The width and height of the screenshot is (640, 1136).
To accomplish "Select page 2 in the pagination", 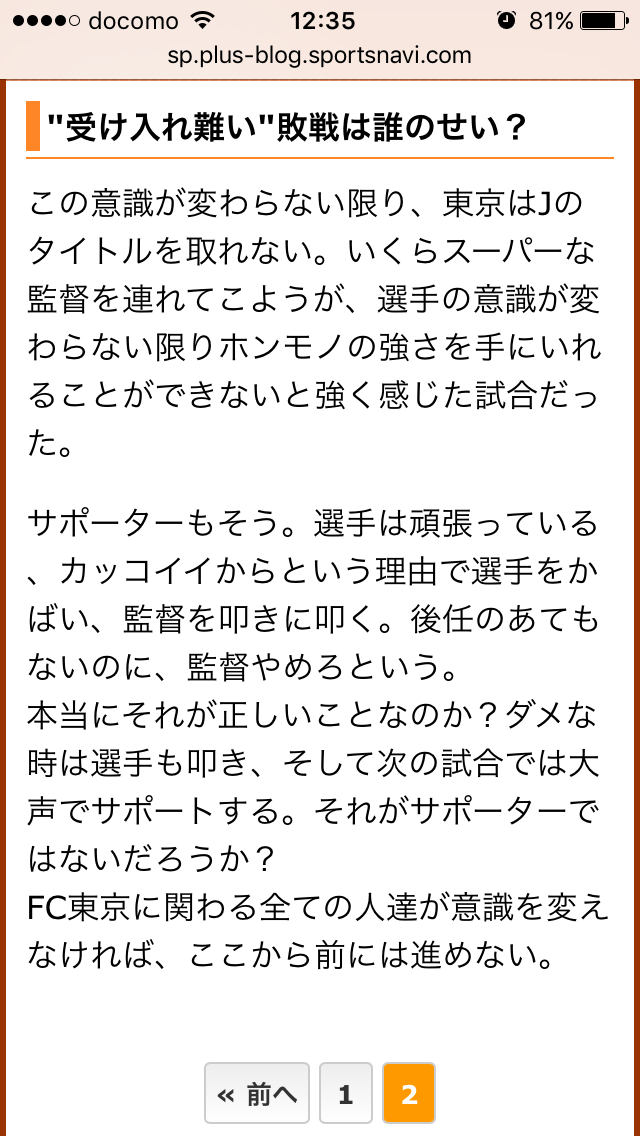I will pyautogui.click(x=409, y=1094).
